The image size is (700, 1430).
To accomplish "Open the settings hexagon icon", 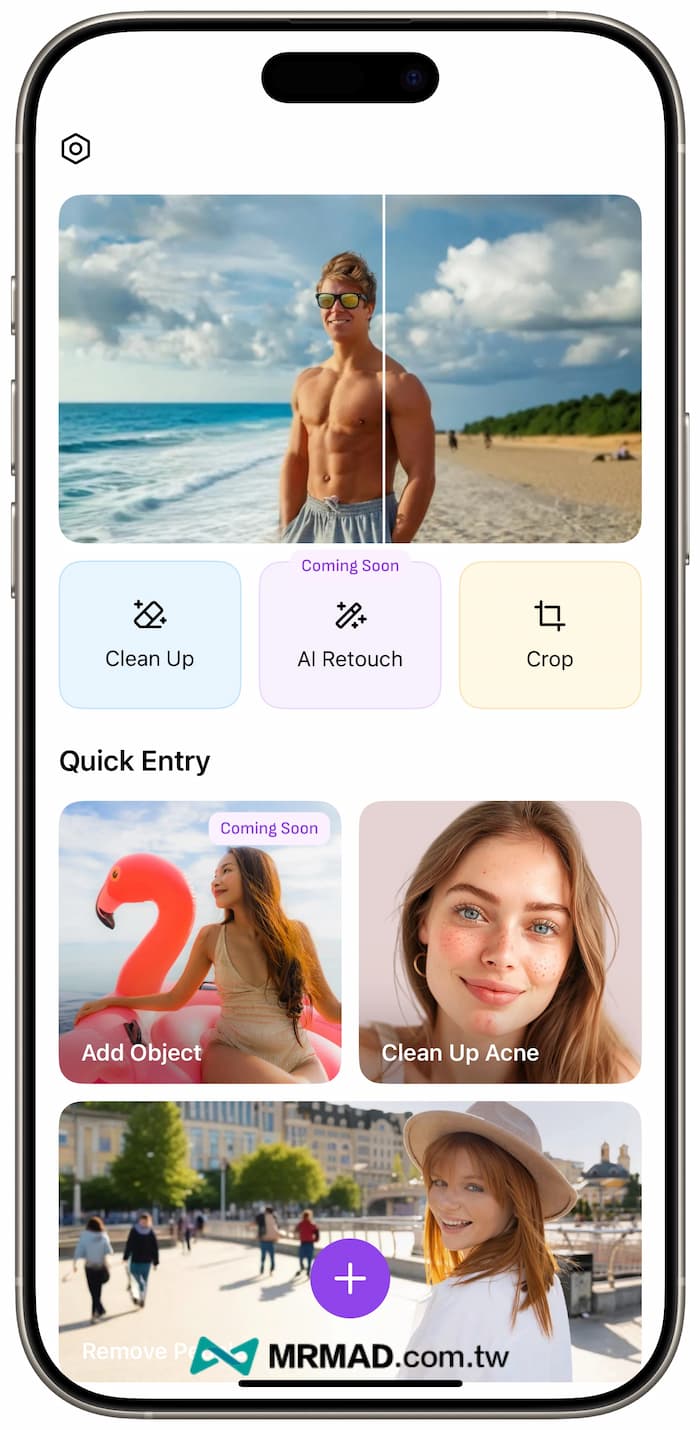I will (76, 149).
